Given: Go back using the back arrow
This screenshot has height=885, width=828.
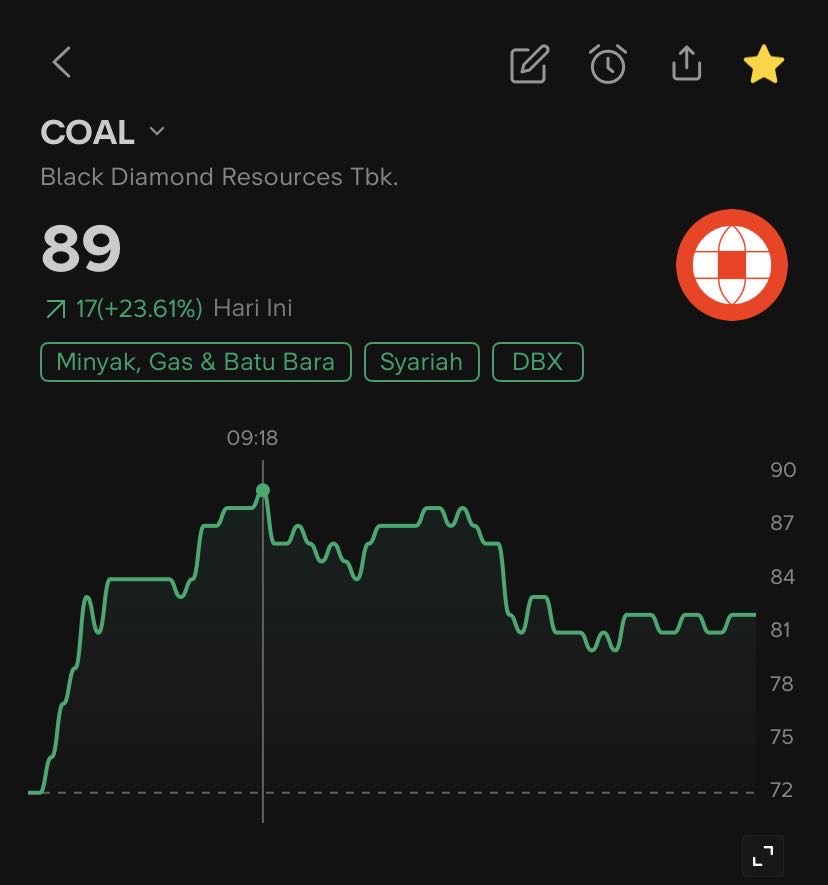Looking at the screenshot, I should coord(62,63).
